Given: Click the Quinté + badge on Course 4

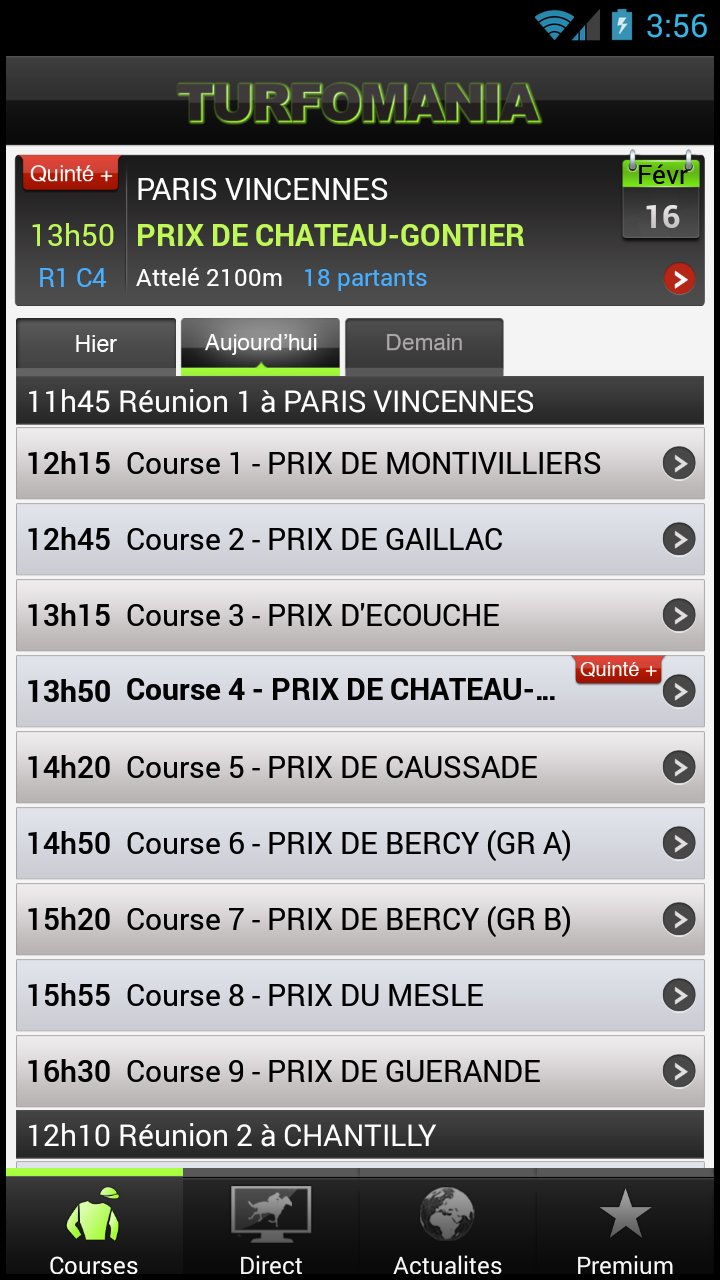Looking at the screenshot, I should (618, 668).
